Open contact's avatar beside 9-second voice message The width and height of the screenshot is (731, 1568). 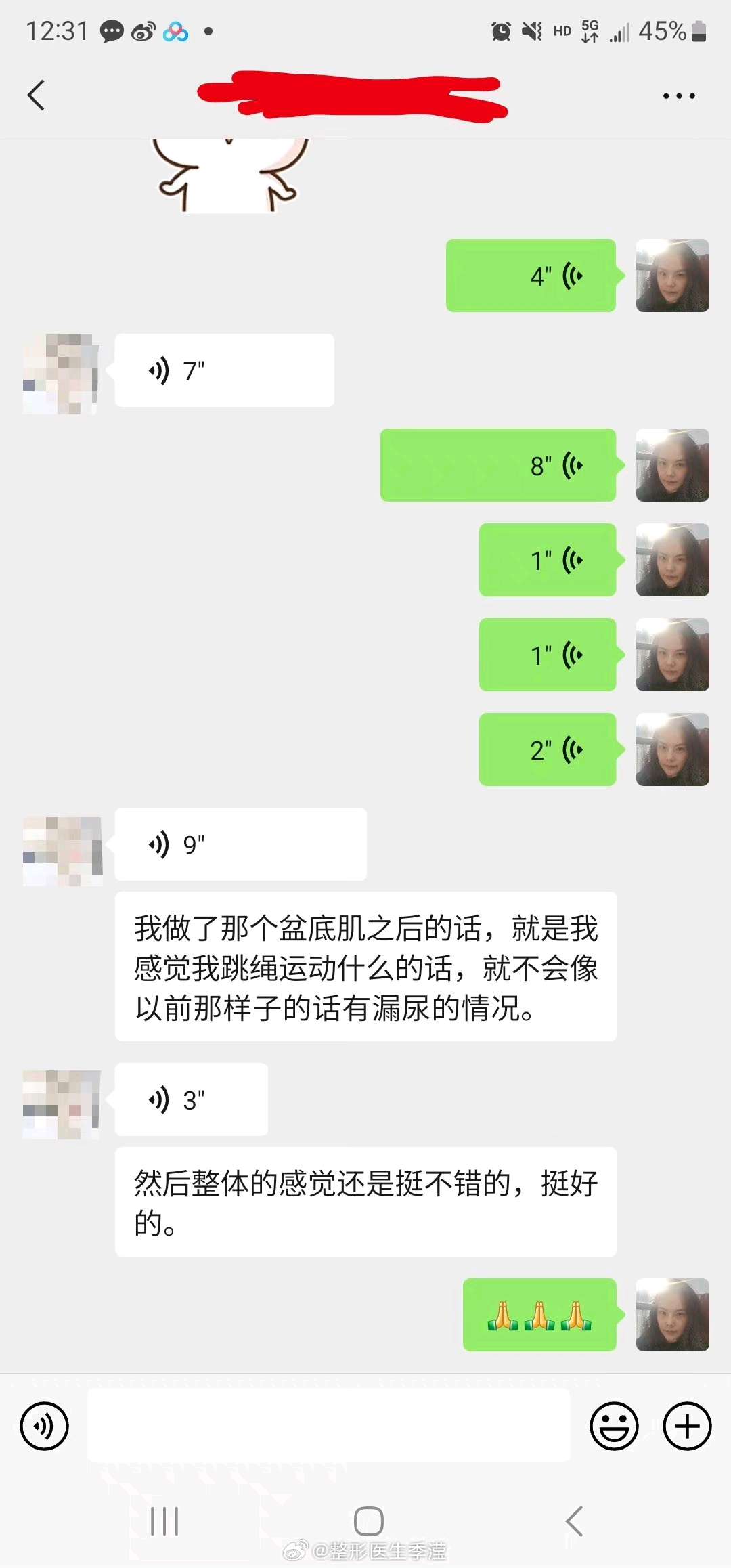pos(62,851)
